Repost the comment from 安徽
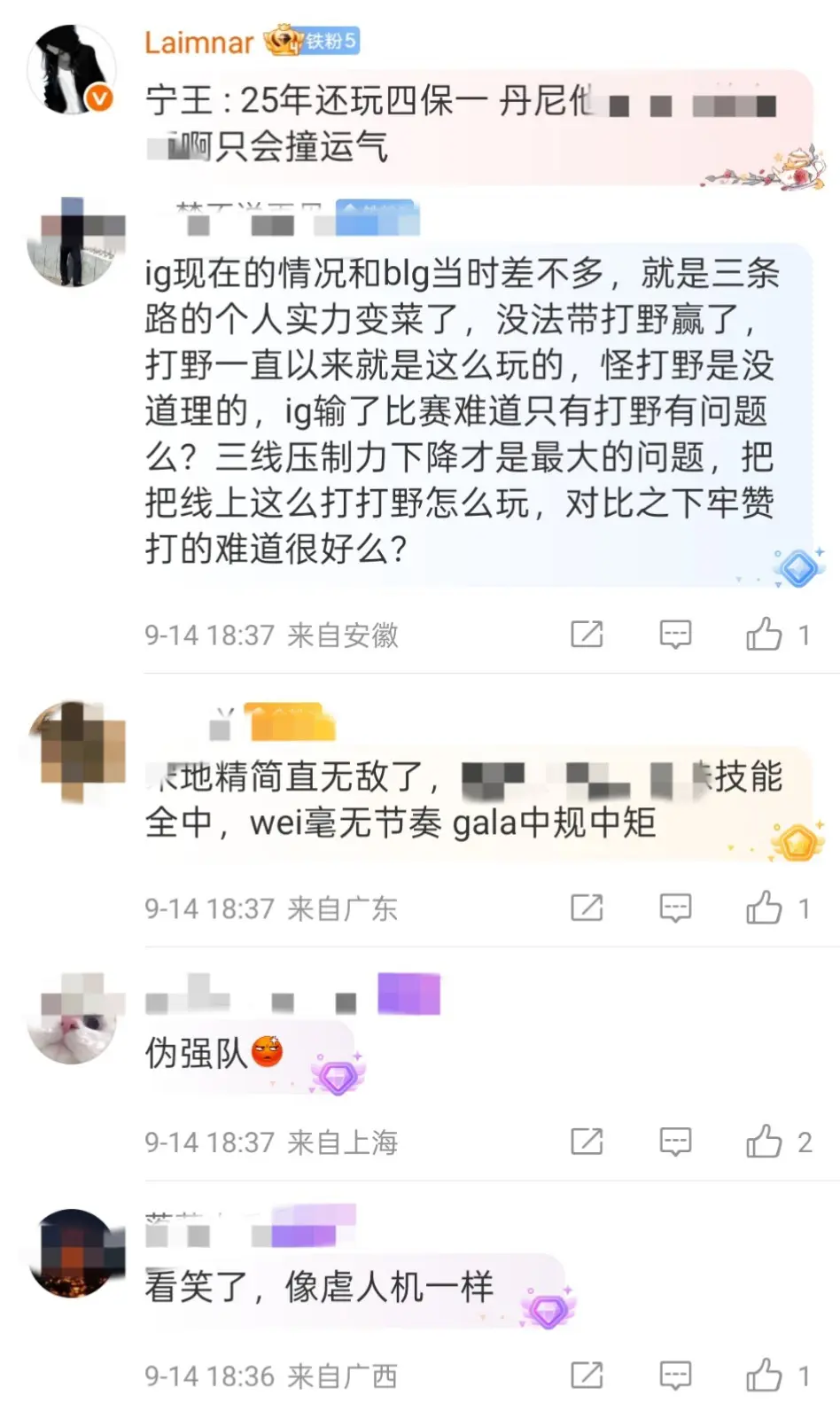 (587, 634)
